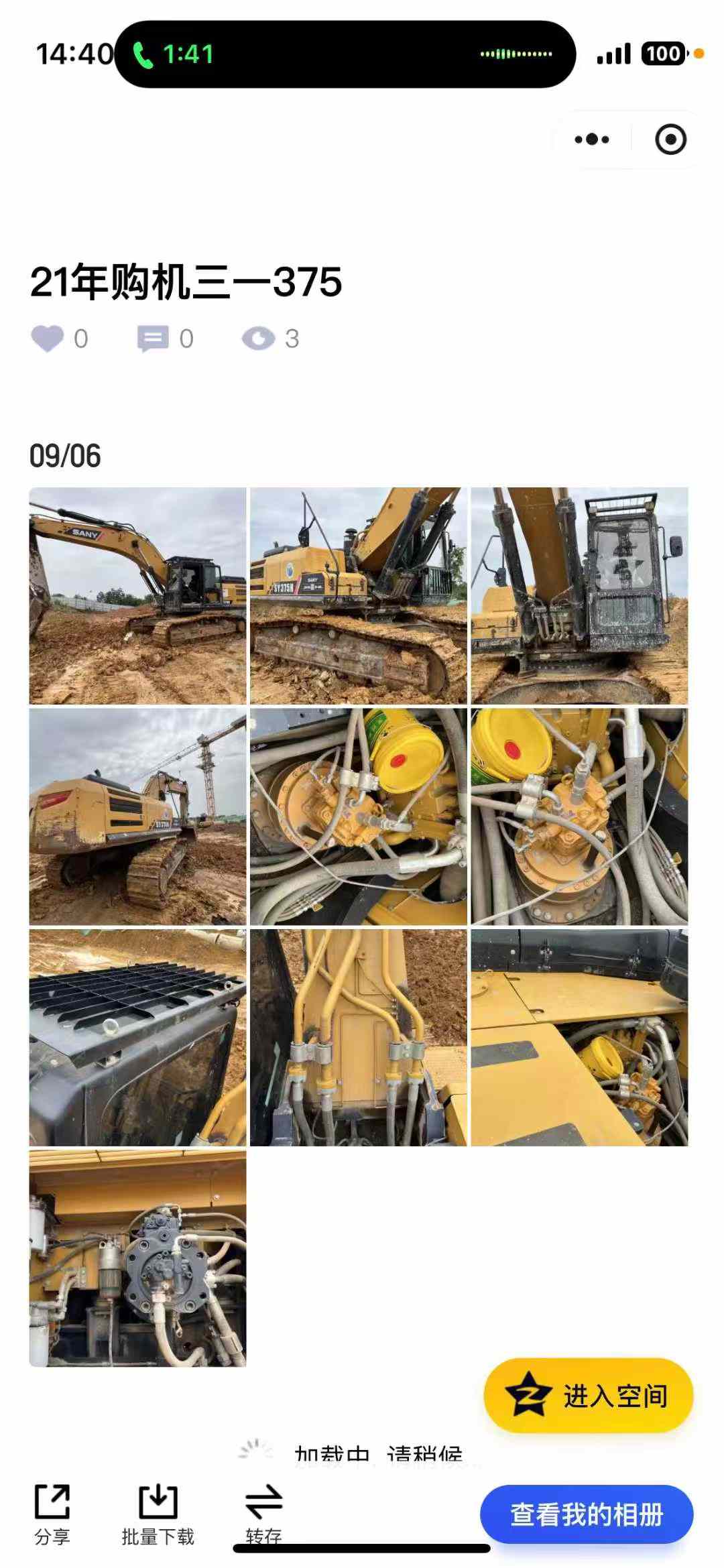Open rear view photo with tower crane
This screenshot has height=1568, width=724.
(x=137, y=817)
